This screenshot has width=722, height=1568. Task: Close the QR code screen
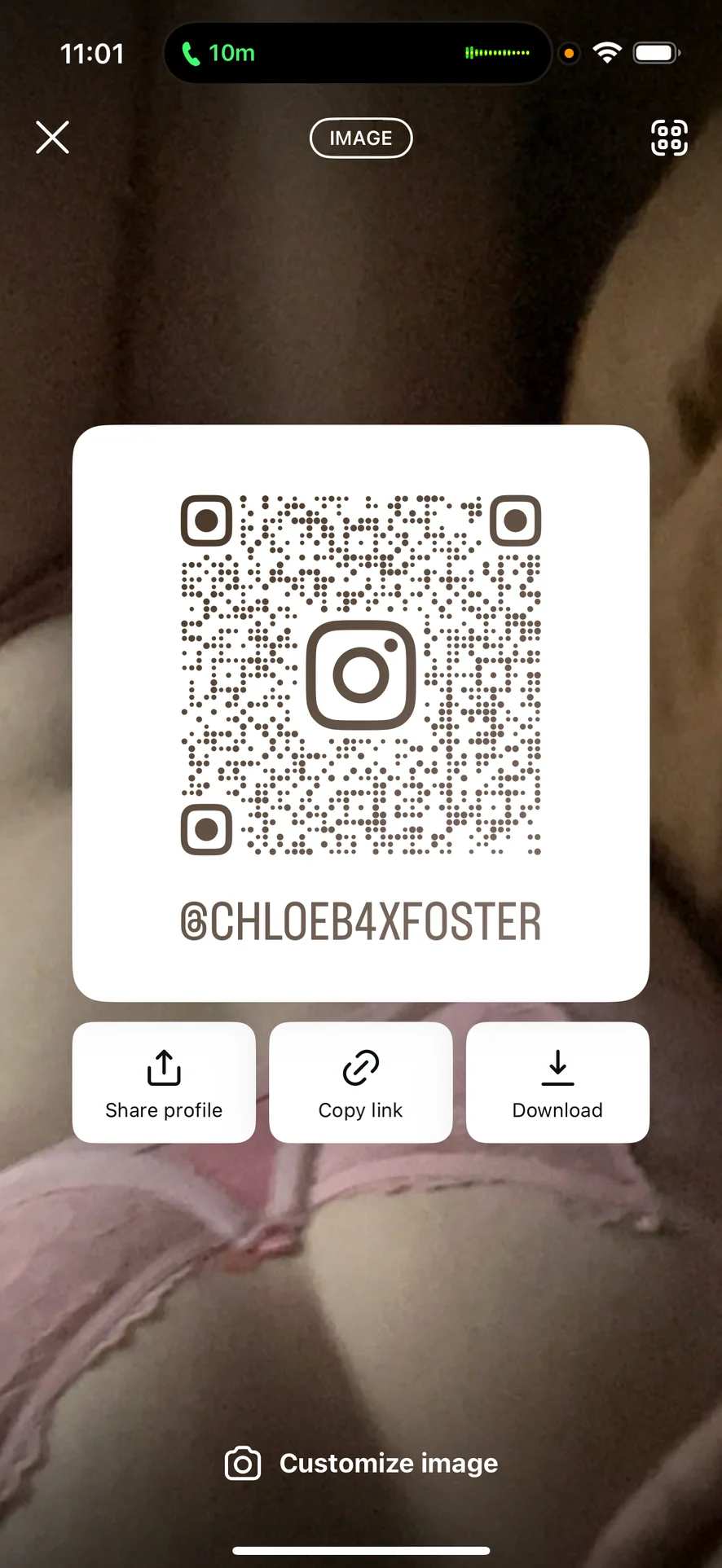point(53,138)
